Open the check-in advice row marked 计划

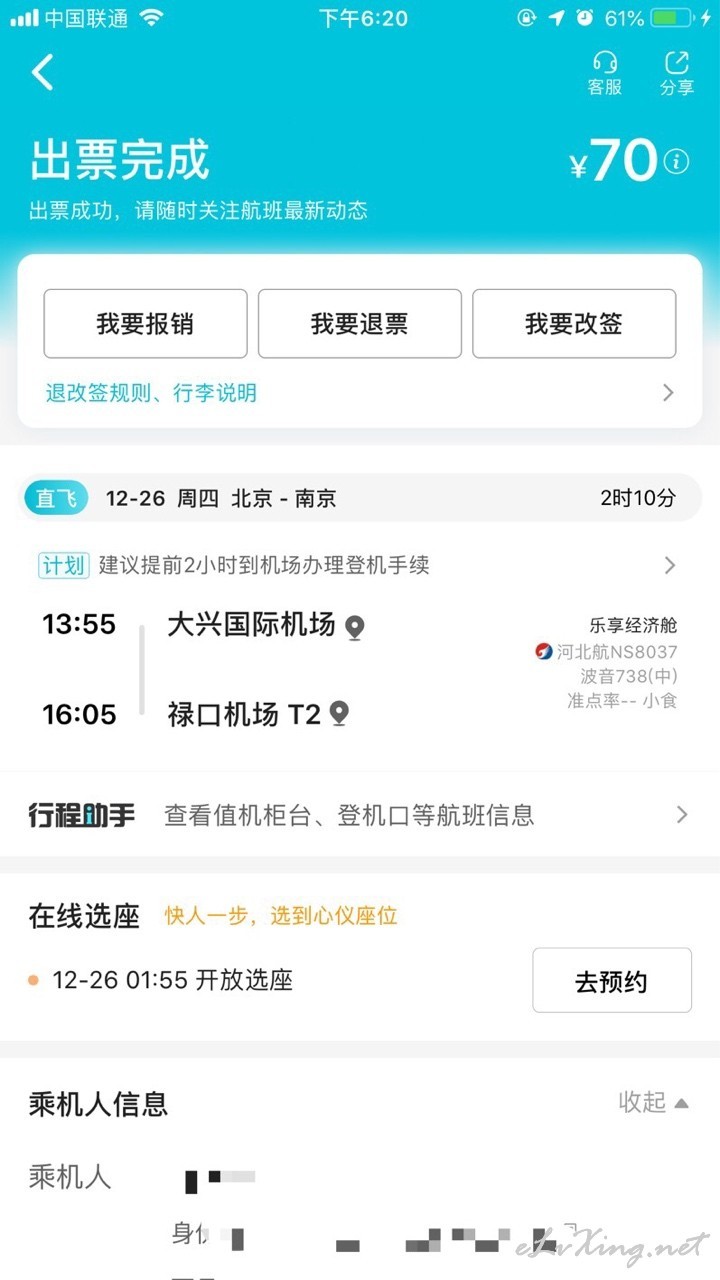[360, 565]
